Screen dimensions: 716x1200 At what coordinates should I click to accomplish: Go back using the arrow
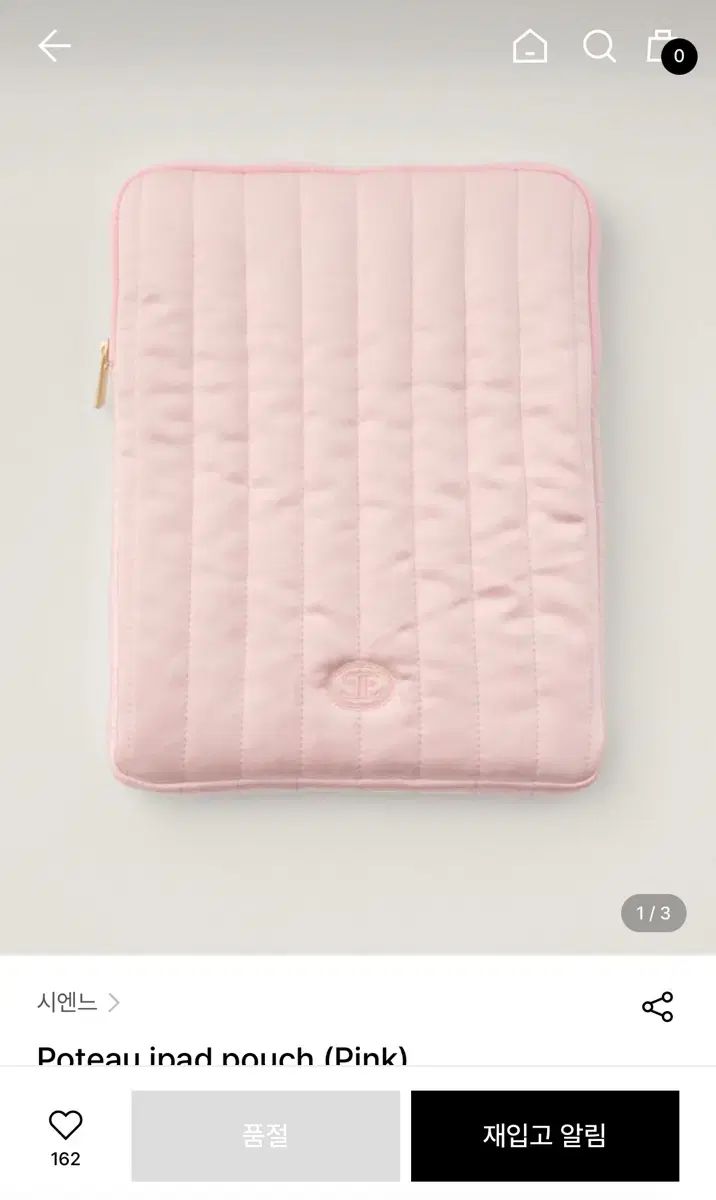point(54,46)
